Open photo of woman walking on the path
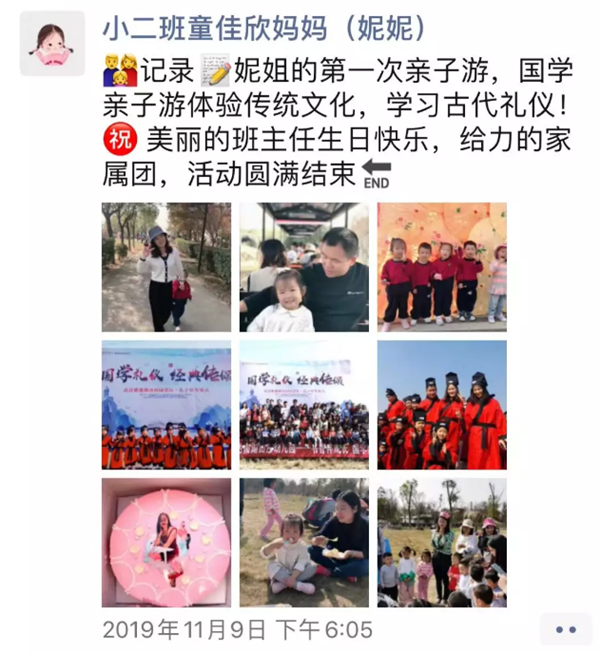 (166, 267)
